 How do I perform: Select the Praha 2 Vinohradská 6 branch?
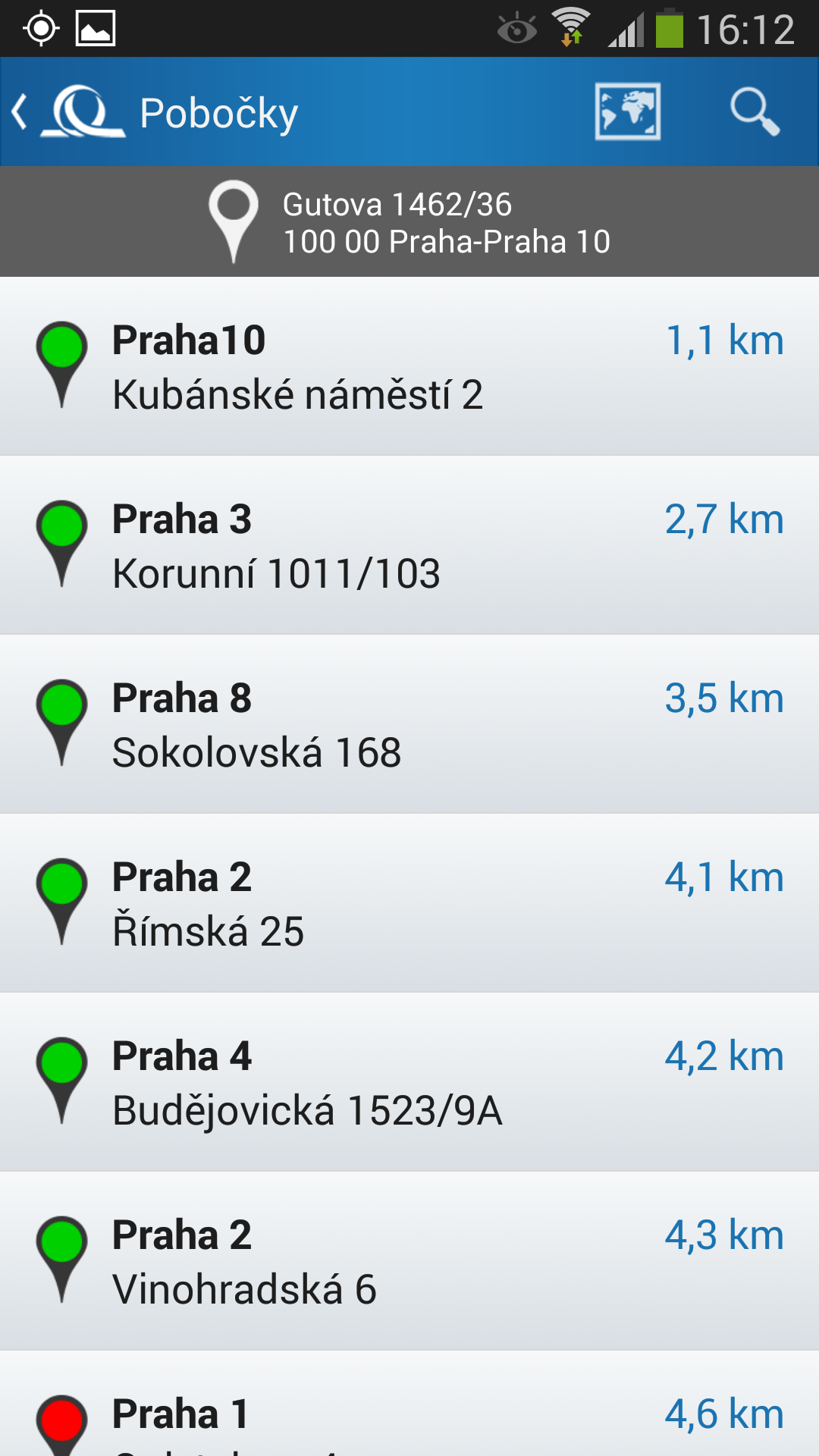(x=409, y=1261)
